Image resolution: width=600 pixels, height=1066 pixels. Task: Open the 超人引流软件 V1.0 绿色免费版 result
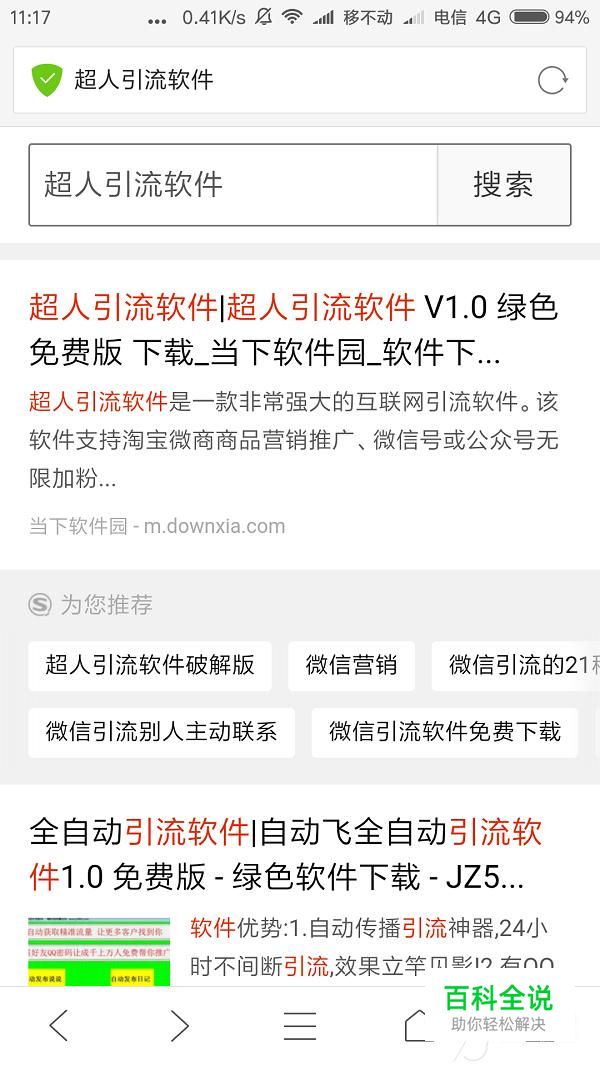[294, 330]
